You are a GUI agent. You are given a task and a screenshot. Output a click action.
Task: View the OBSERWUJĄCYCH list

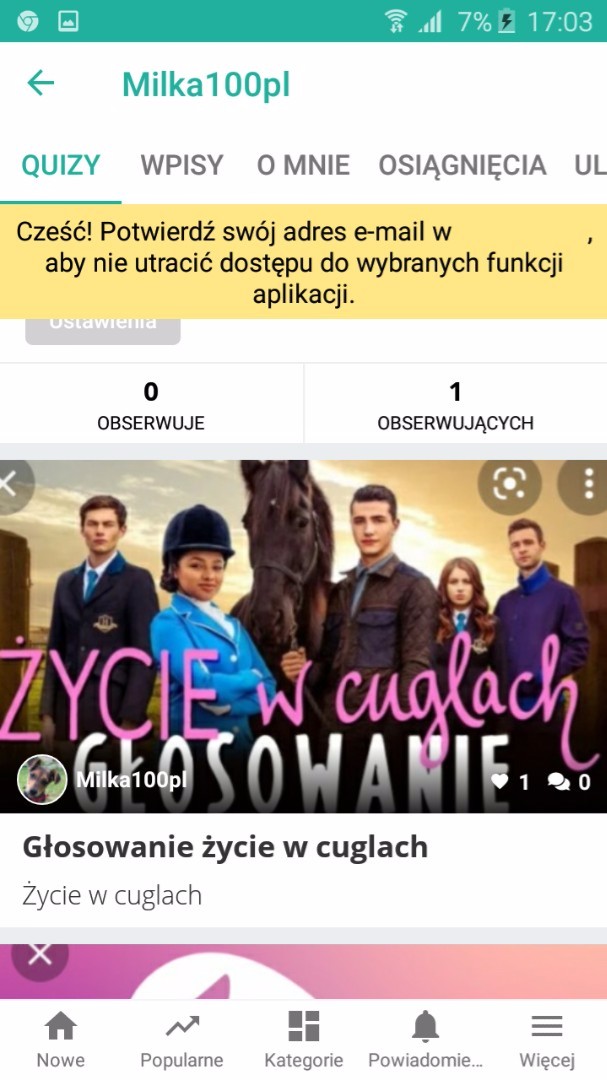tap(455, 405)
